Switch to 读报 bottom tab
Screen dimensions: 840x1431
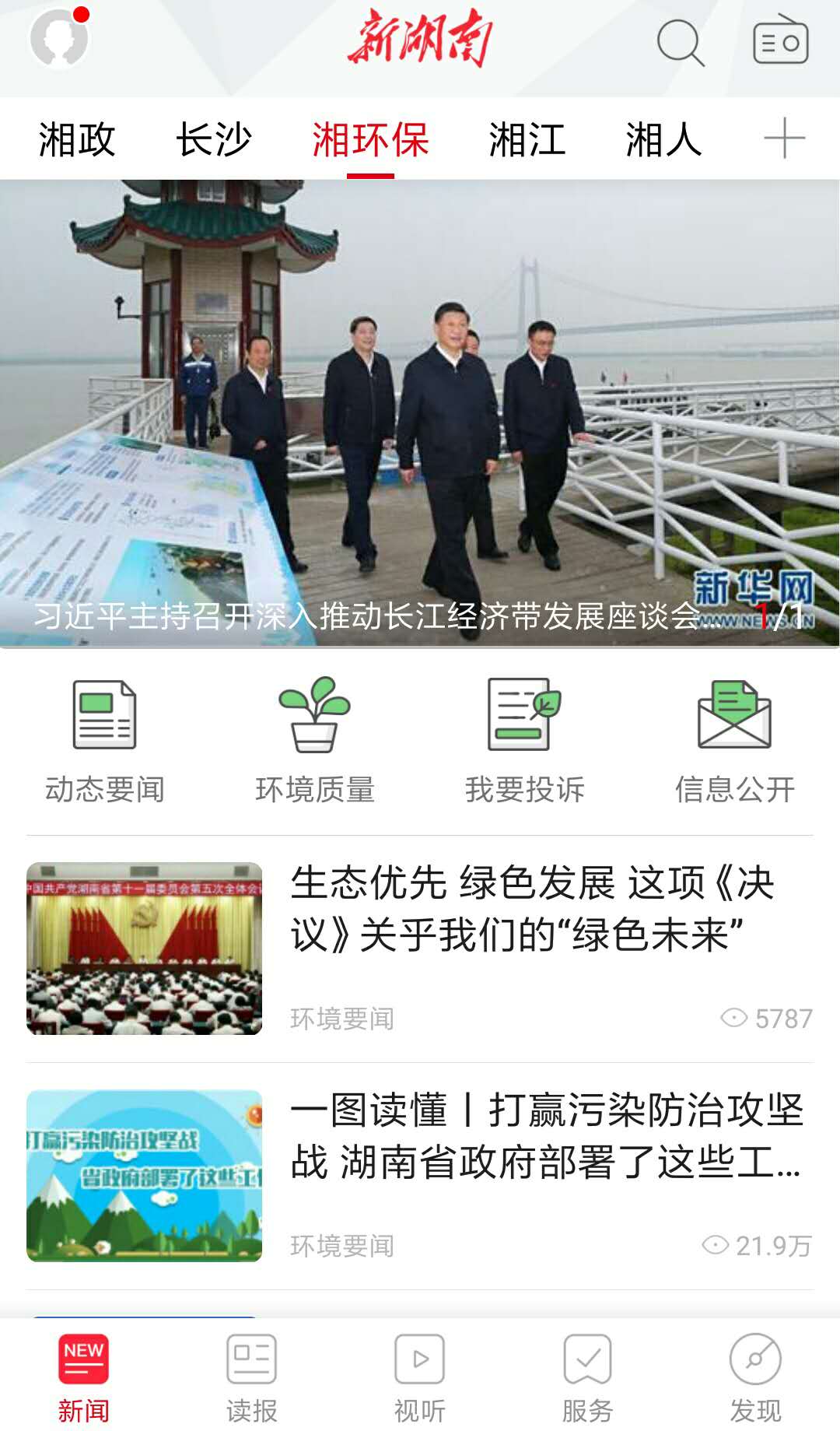click(x=251, y=1377)
